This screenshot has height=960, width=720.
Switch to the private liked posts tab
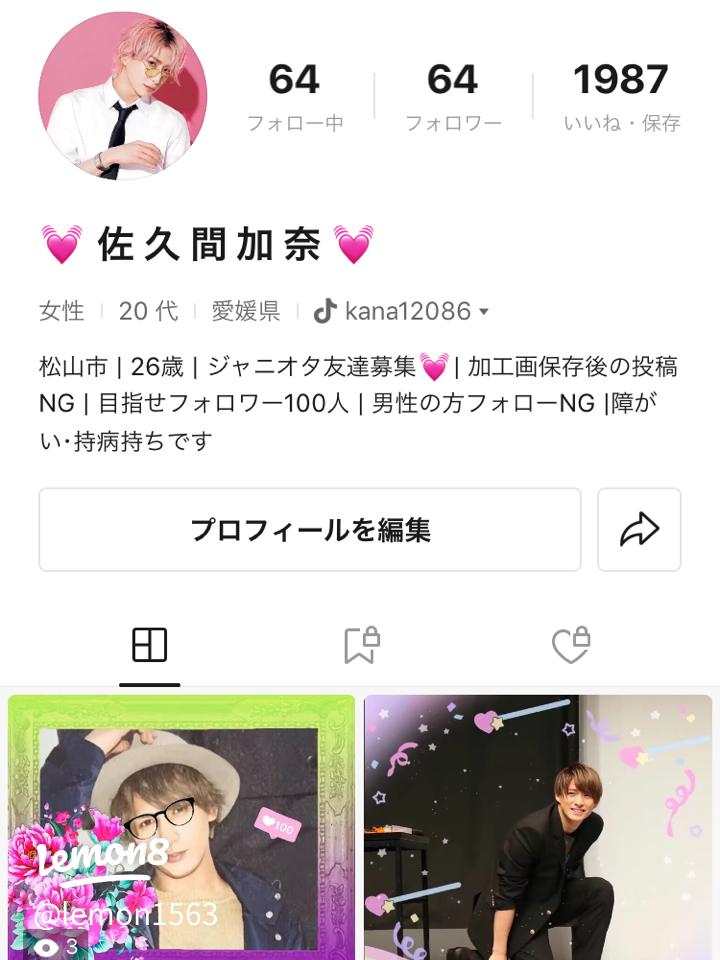[571, 646]
